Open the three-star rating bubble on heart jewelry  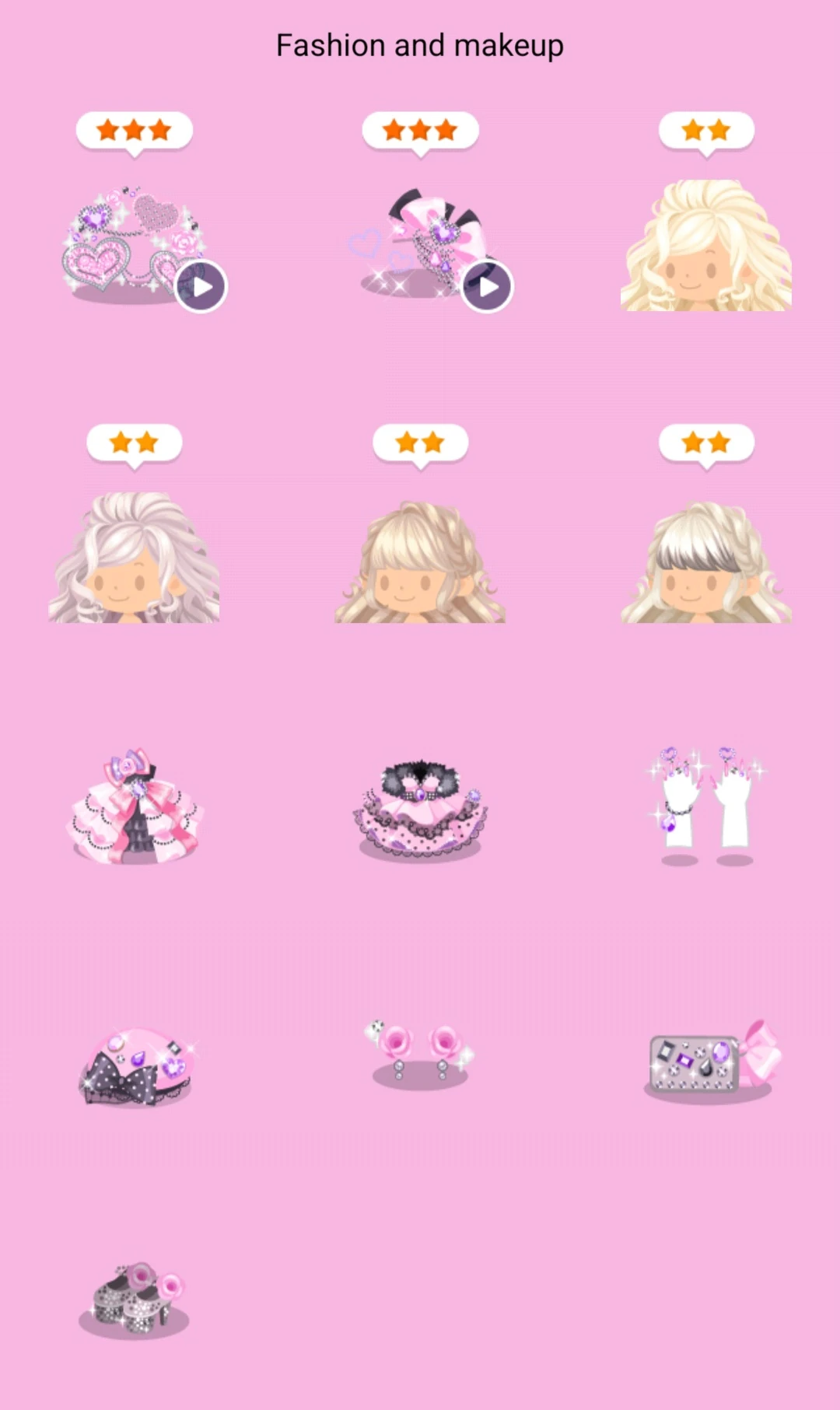[134, 131]
